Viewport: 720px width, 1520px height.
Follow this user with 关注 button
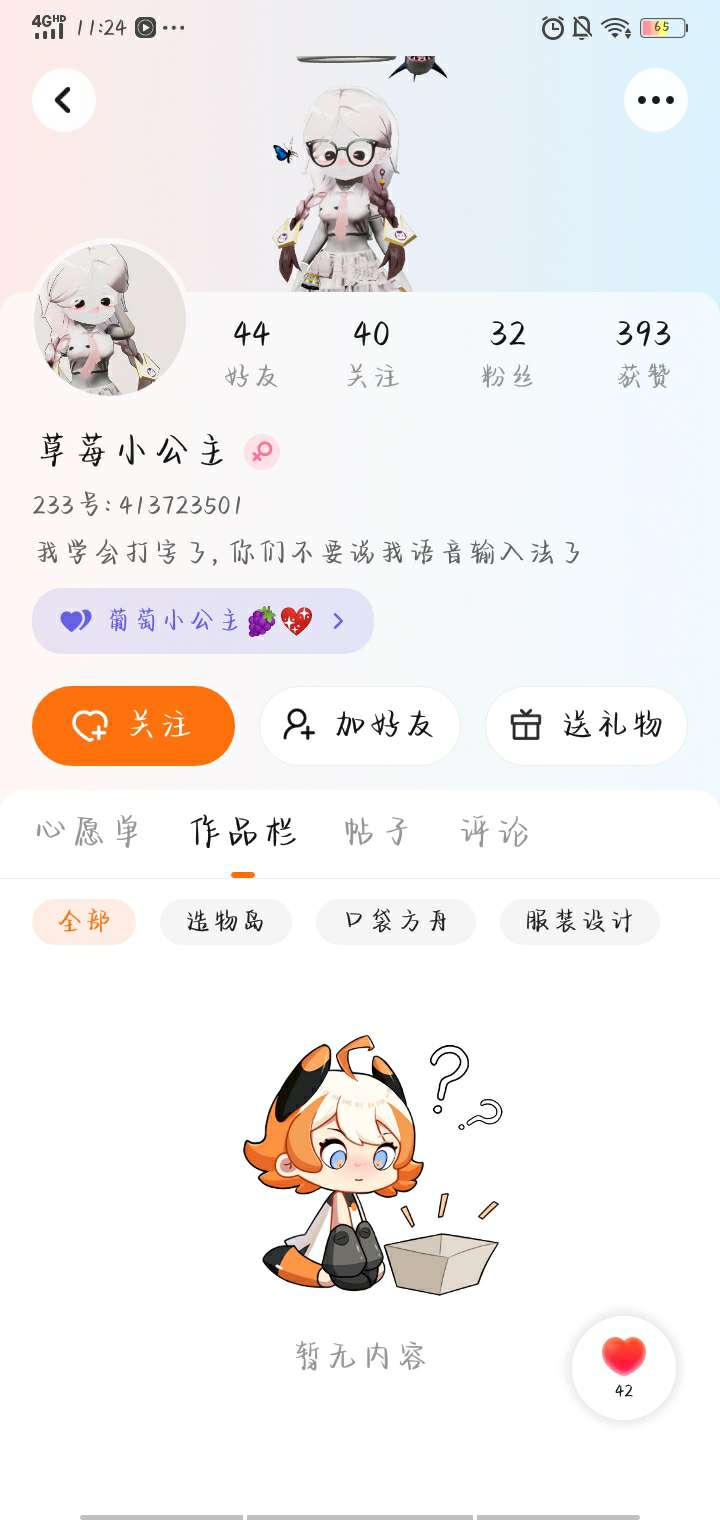133,726
